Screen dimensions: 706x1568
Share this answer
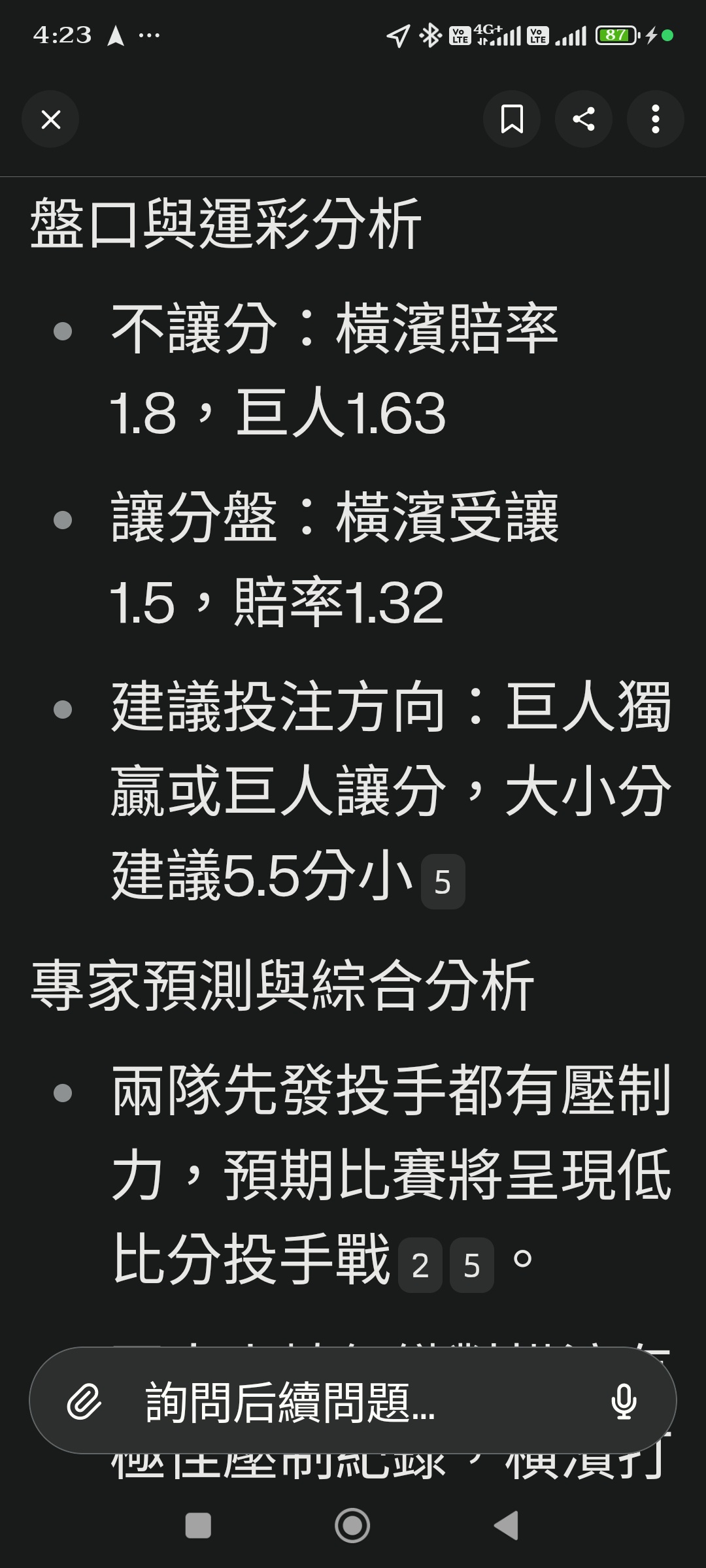[x=584, y=120]
